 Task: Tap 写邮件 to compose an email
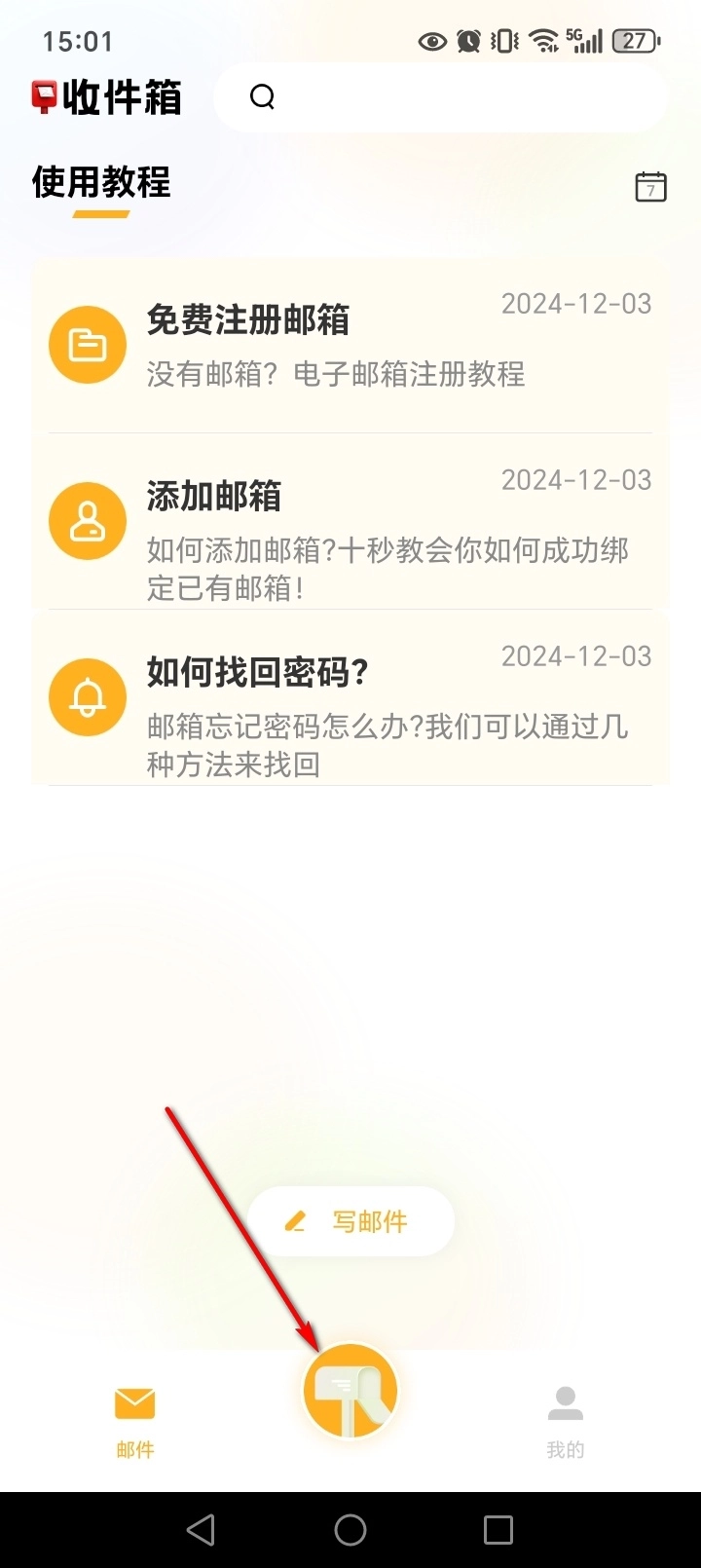pyautogui.click(x=350, y=1221)
